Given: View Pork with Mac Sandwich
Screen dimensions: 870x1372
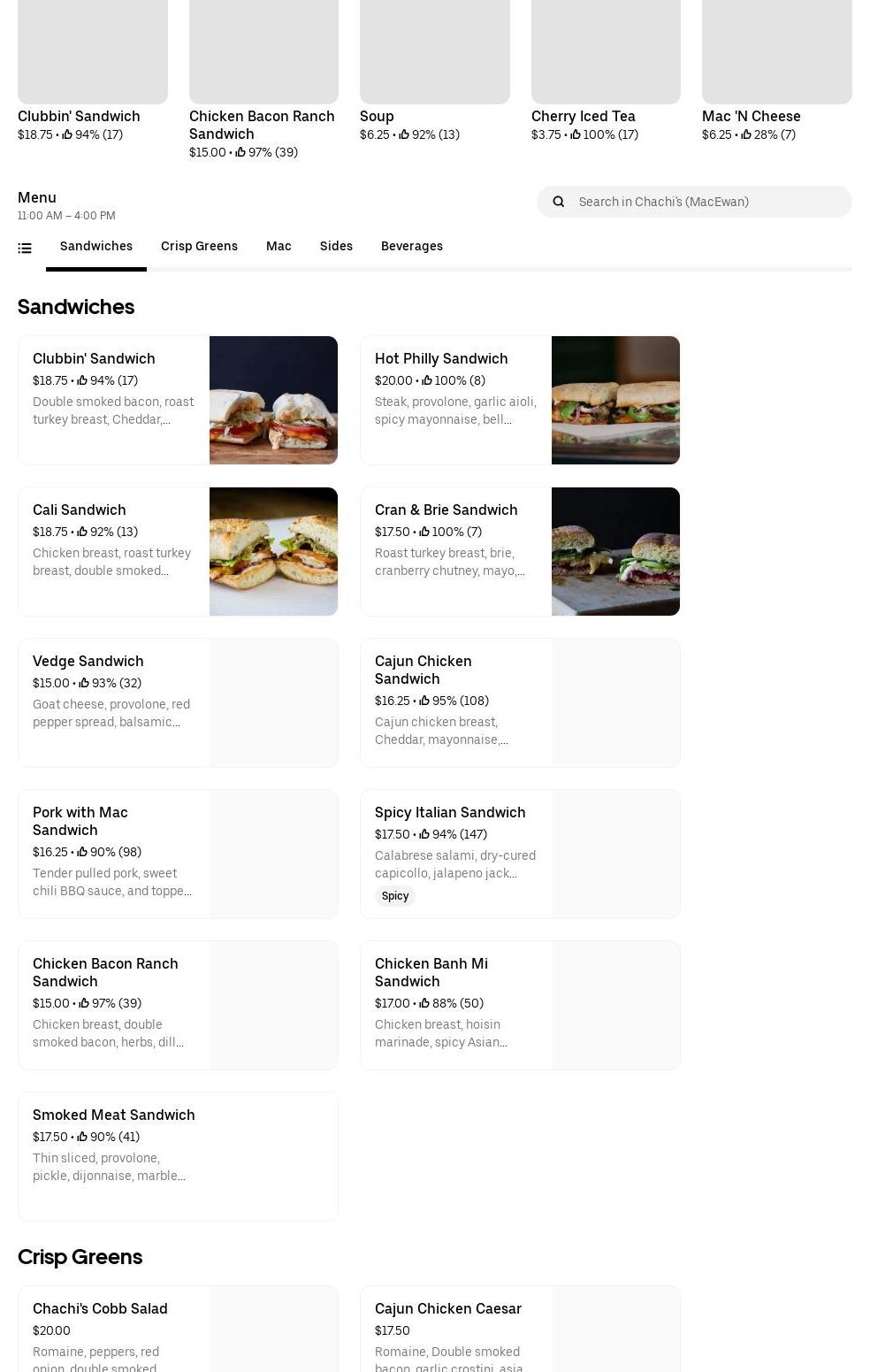Looking at the screenshot, I should 178,854.
